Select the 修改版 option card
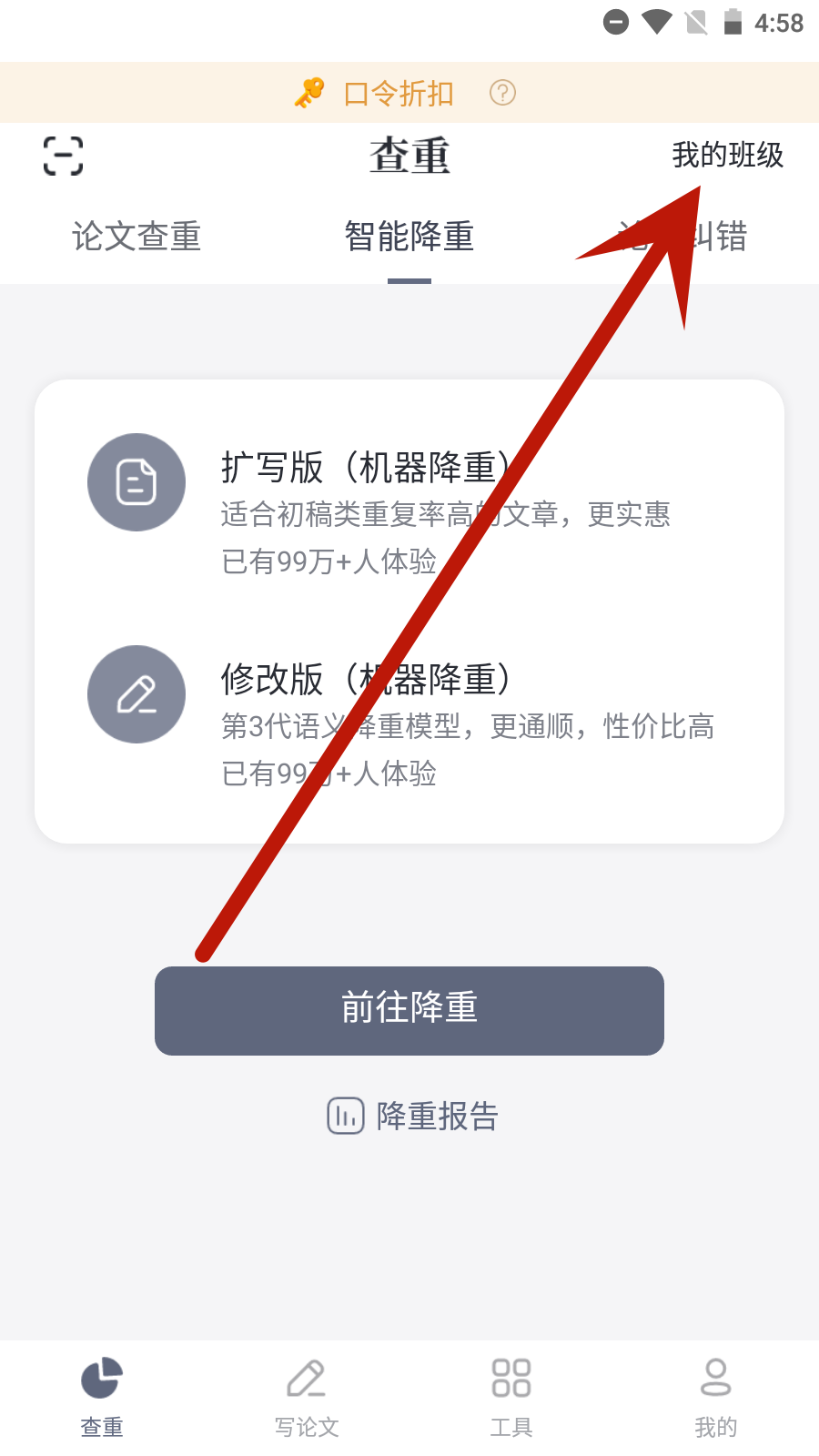The height and width of the screenshot is (1456, 819). pos(409,719)
